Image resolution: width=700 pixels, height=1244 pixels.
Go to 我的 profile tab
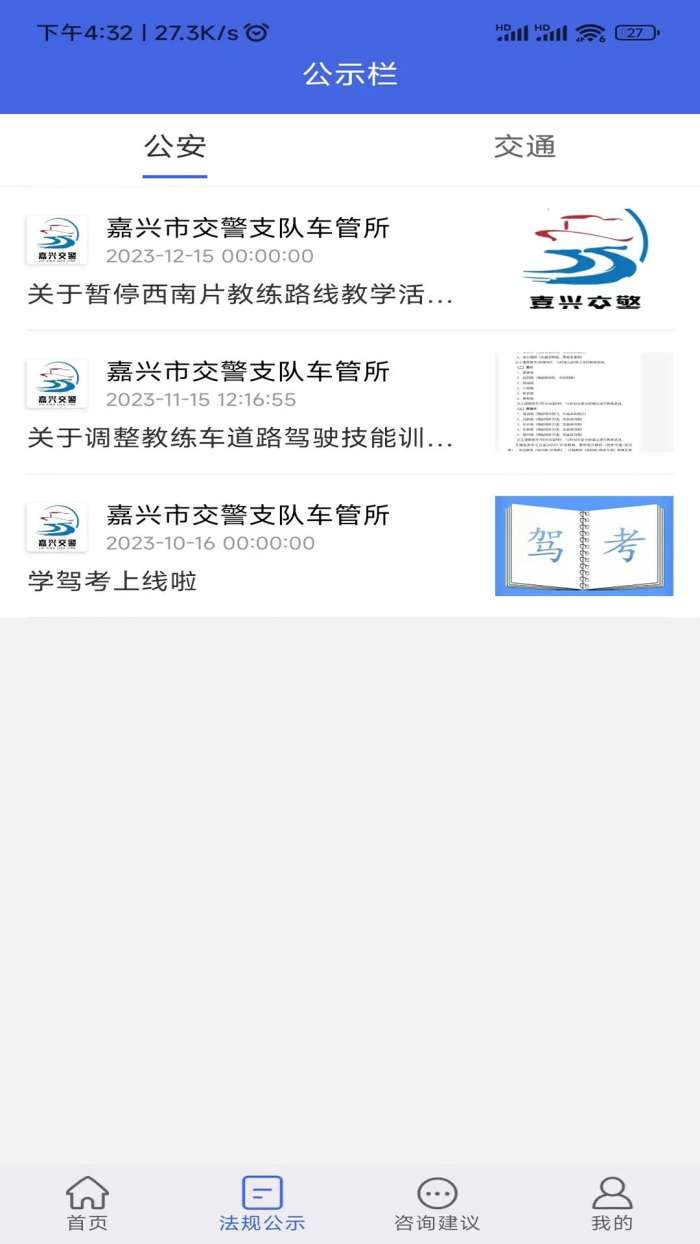[x=612, y=1203]
